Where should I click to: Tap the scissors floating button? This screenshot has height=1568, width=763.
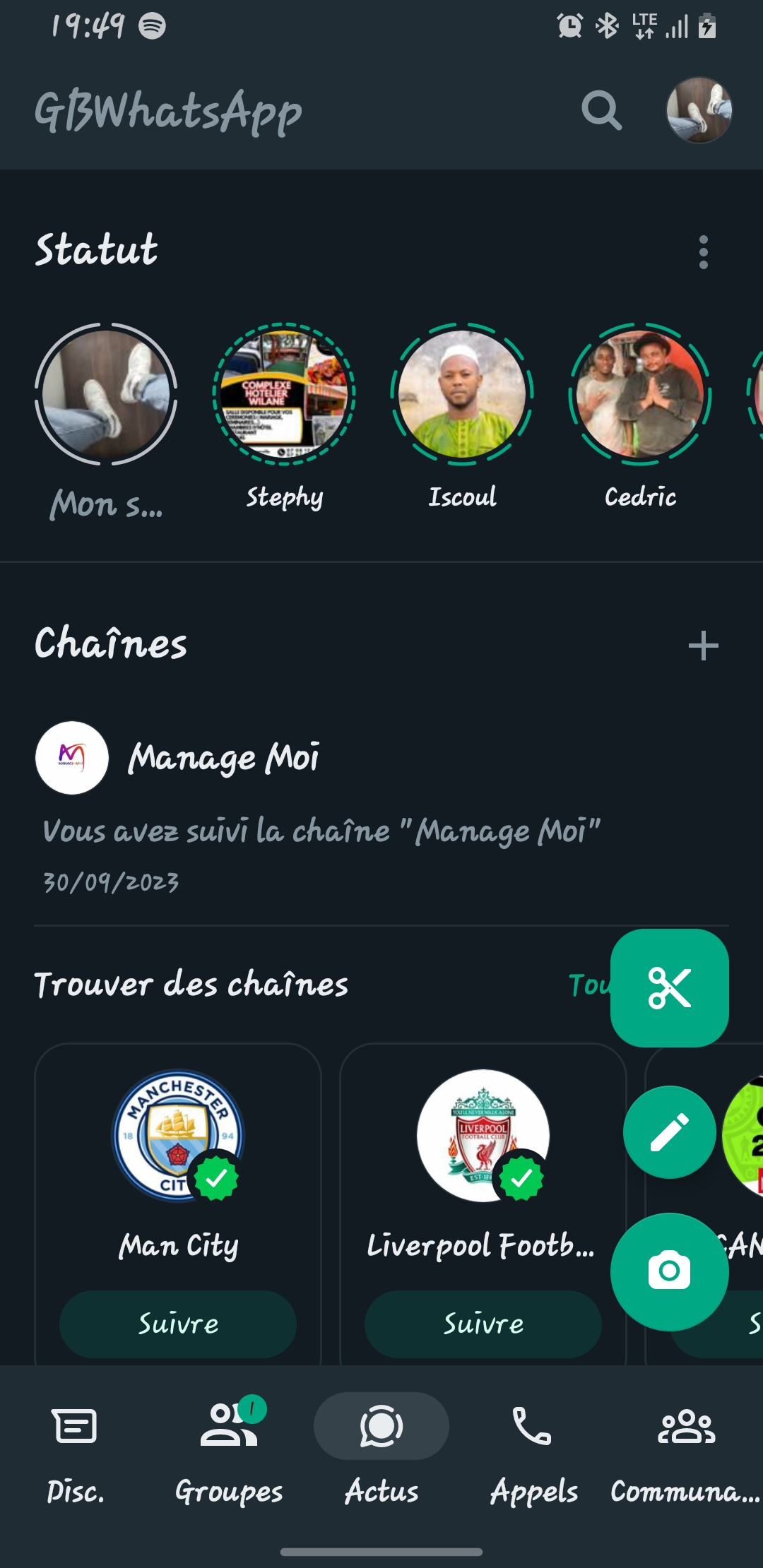(x=669, y=987)
